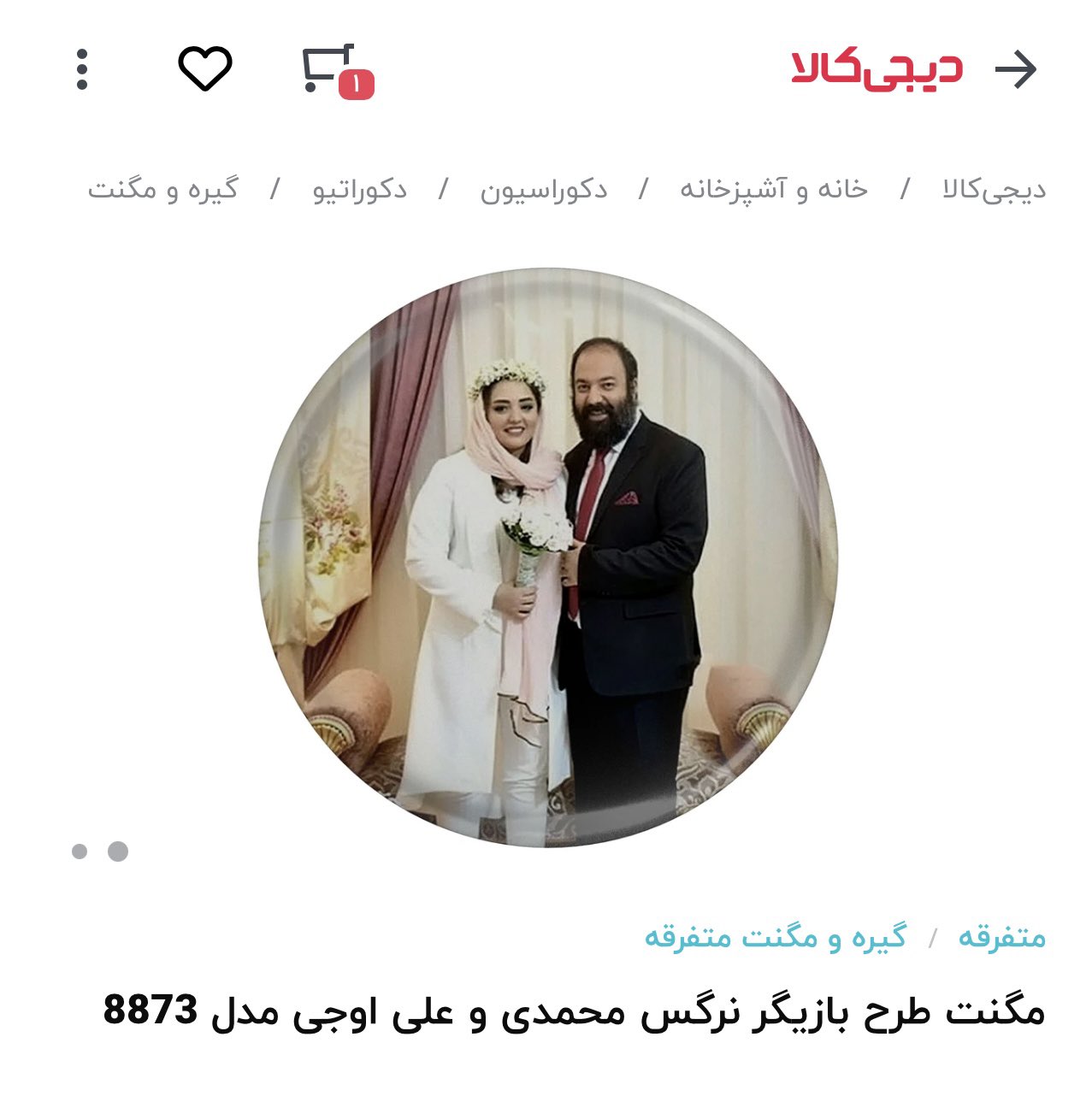Open the گیره و مگنت breadcrumb
The image size is (1092, 1096).
point(163,189)
